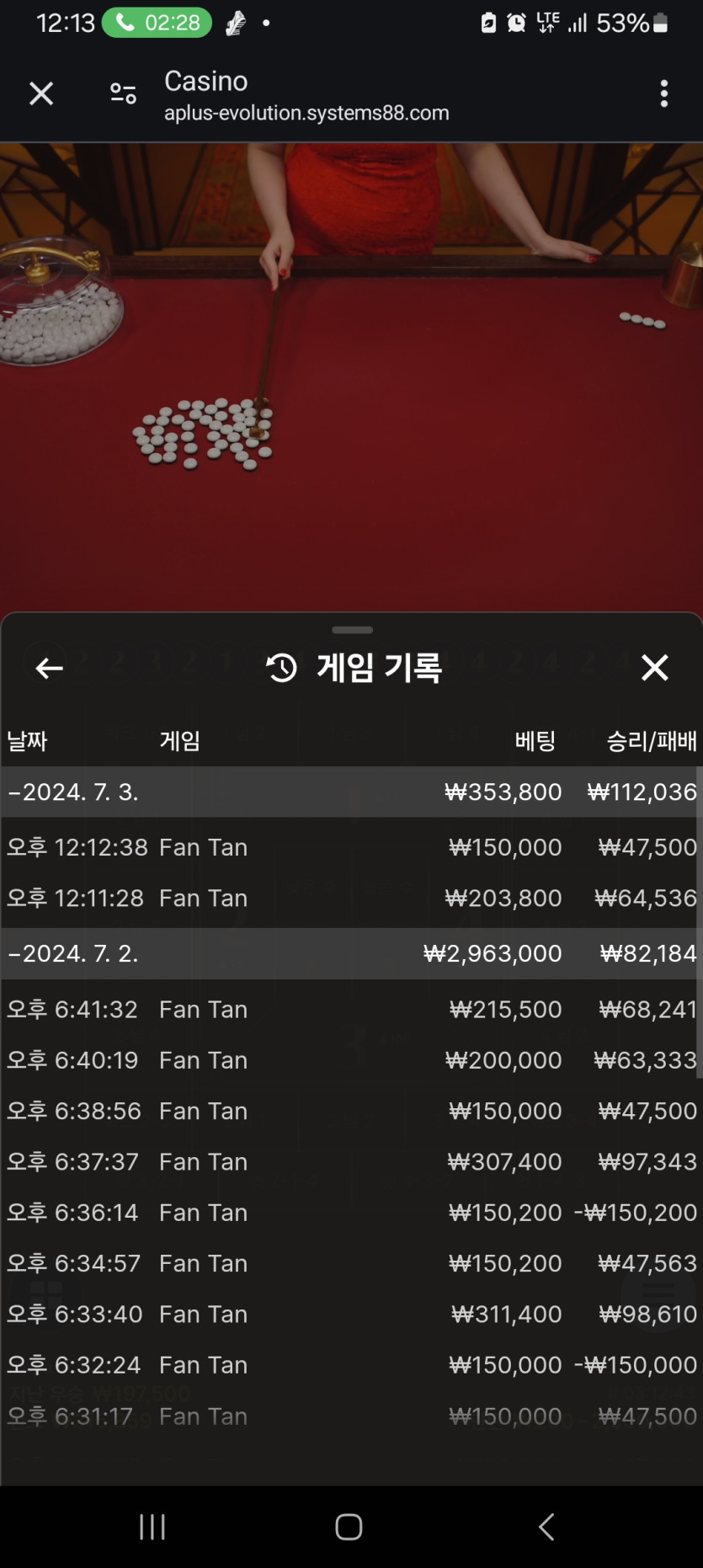Close the game history panel

point(654,668)
